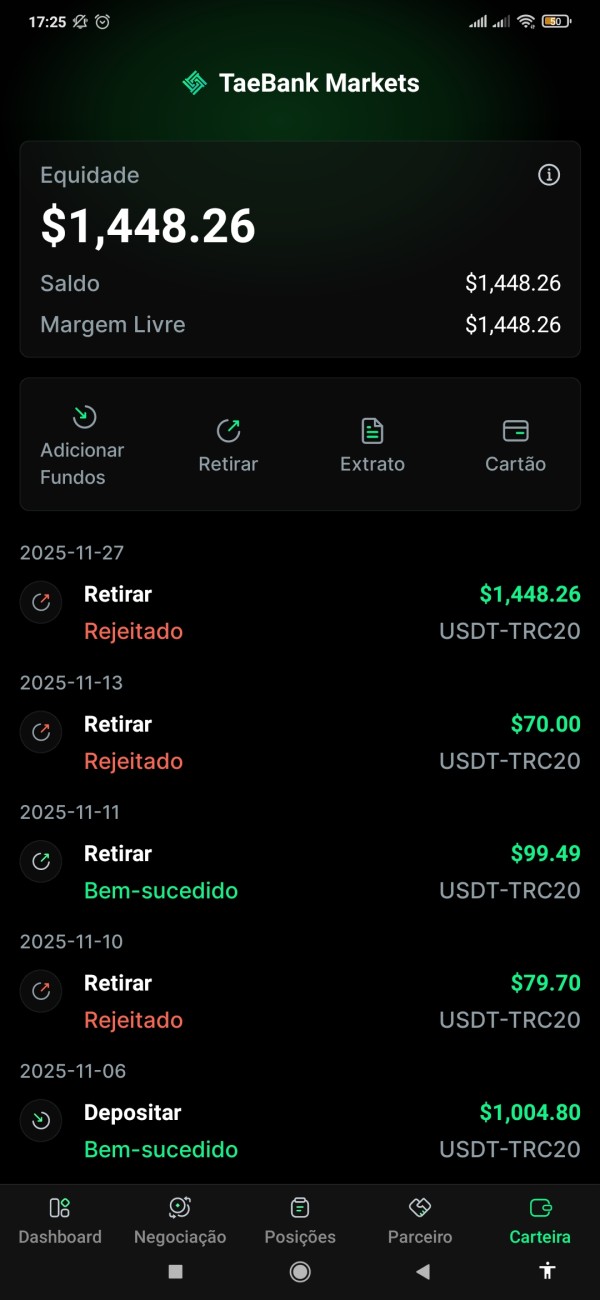Open the $1,004.80 deposit entry
600x1300 pixels.
(x=300, y=1131)
